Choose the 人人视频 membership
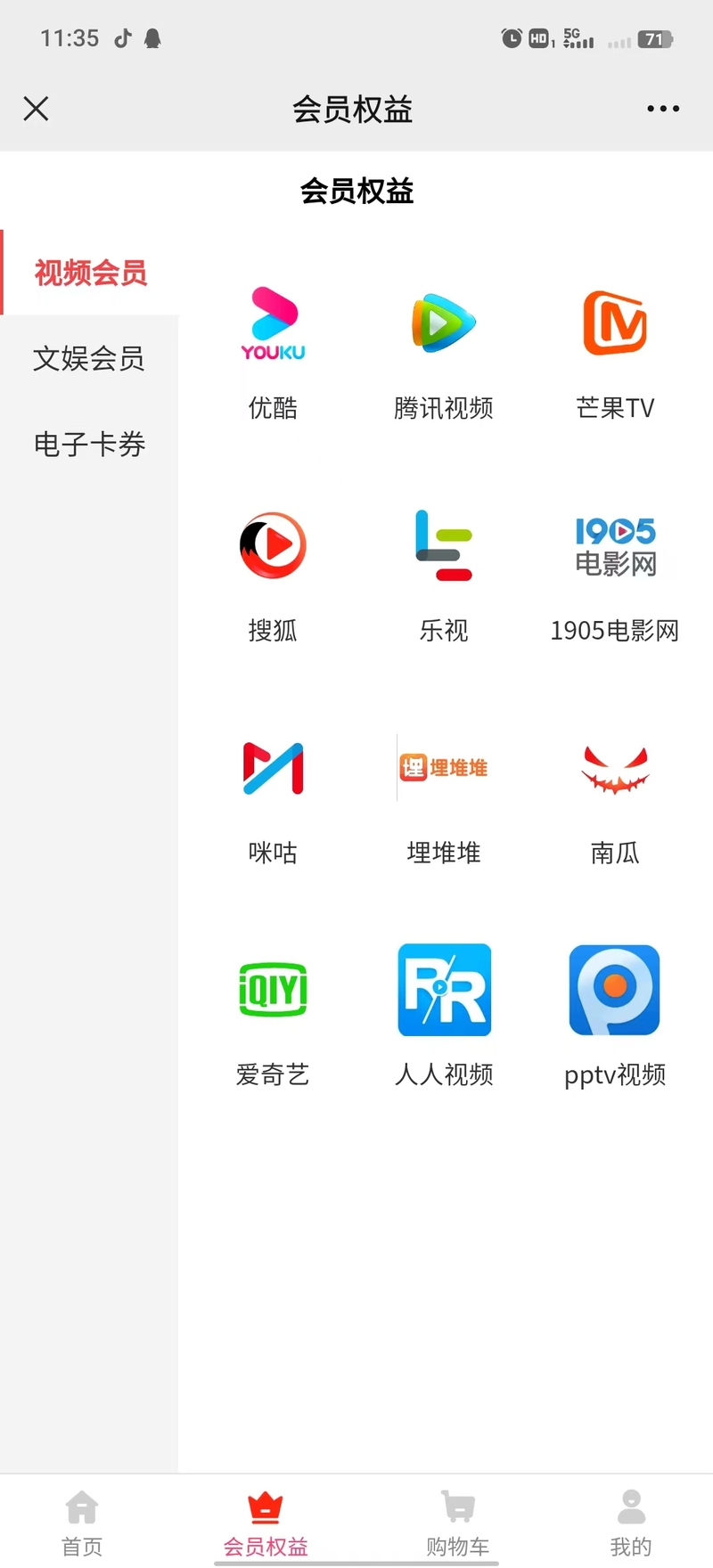 pos(444,1016)
